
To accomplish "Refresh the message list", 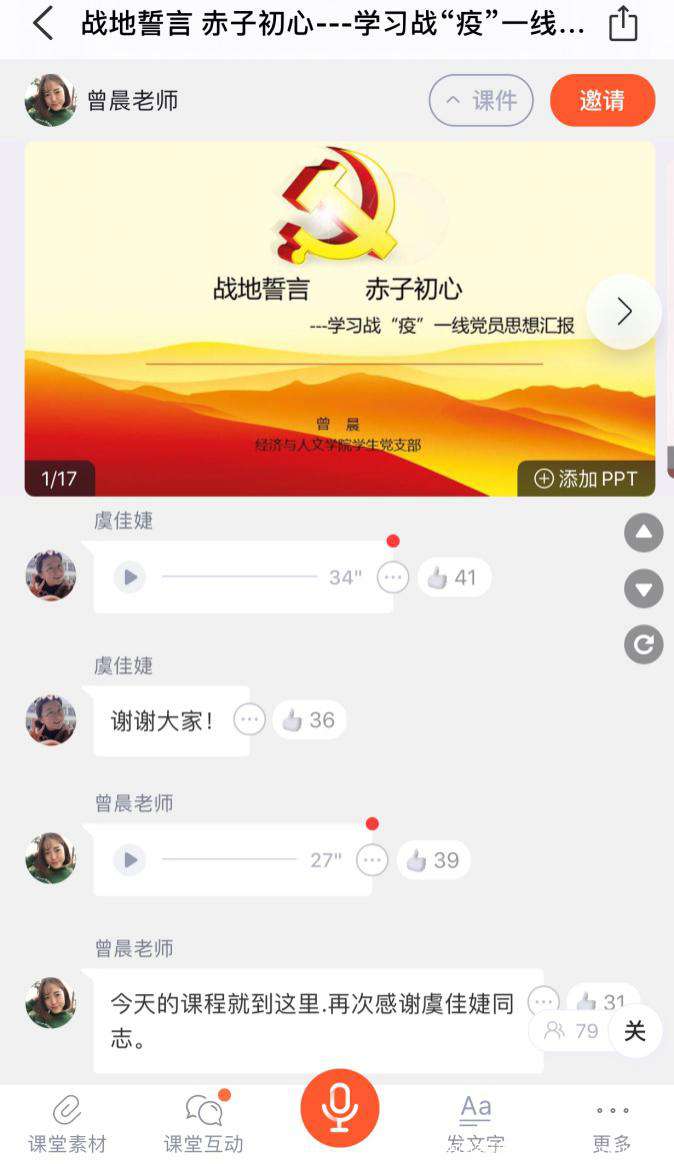I will click(x=643, y=645).
